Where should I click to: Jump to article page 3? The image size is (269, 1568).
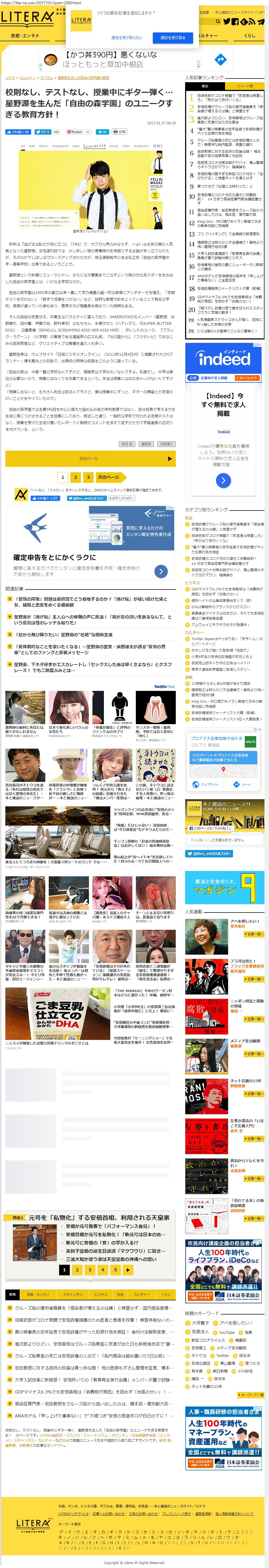[88, 477]
